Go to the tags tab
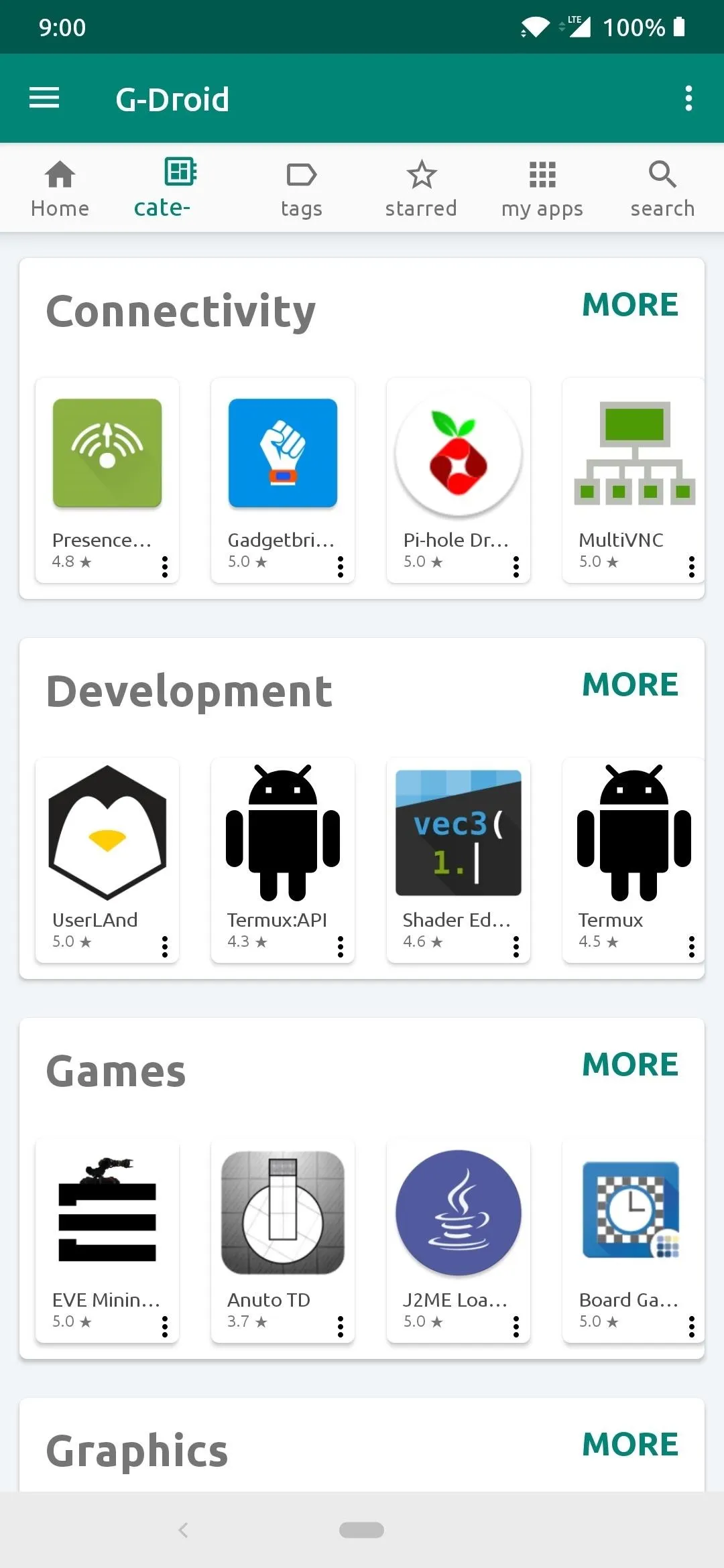The width and height of the screenshot is (724, 1568). [301, 190]
